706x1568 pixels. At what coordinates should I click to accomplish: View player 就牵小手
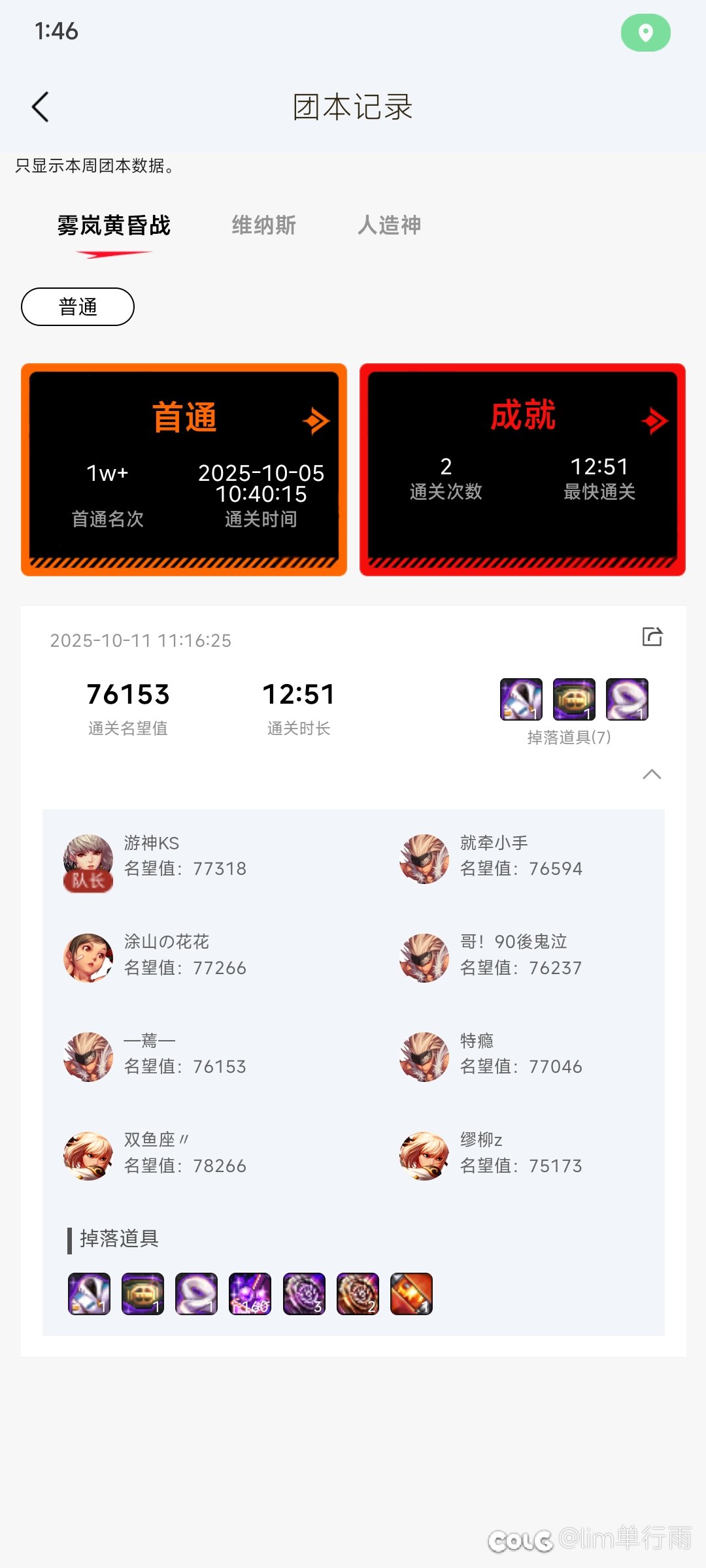(x=424, y=858)
